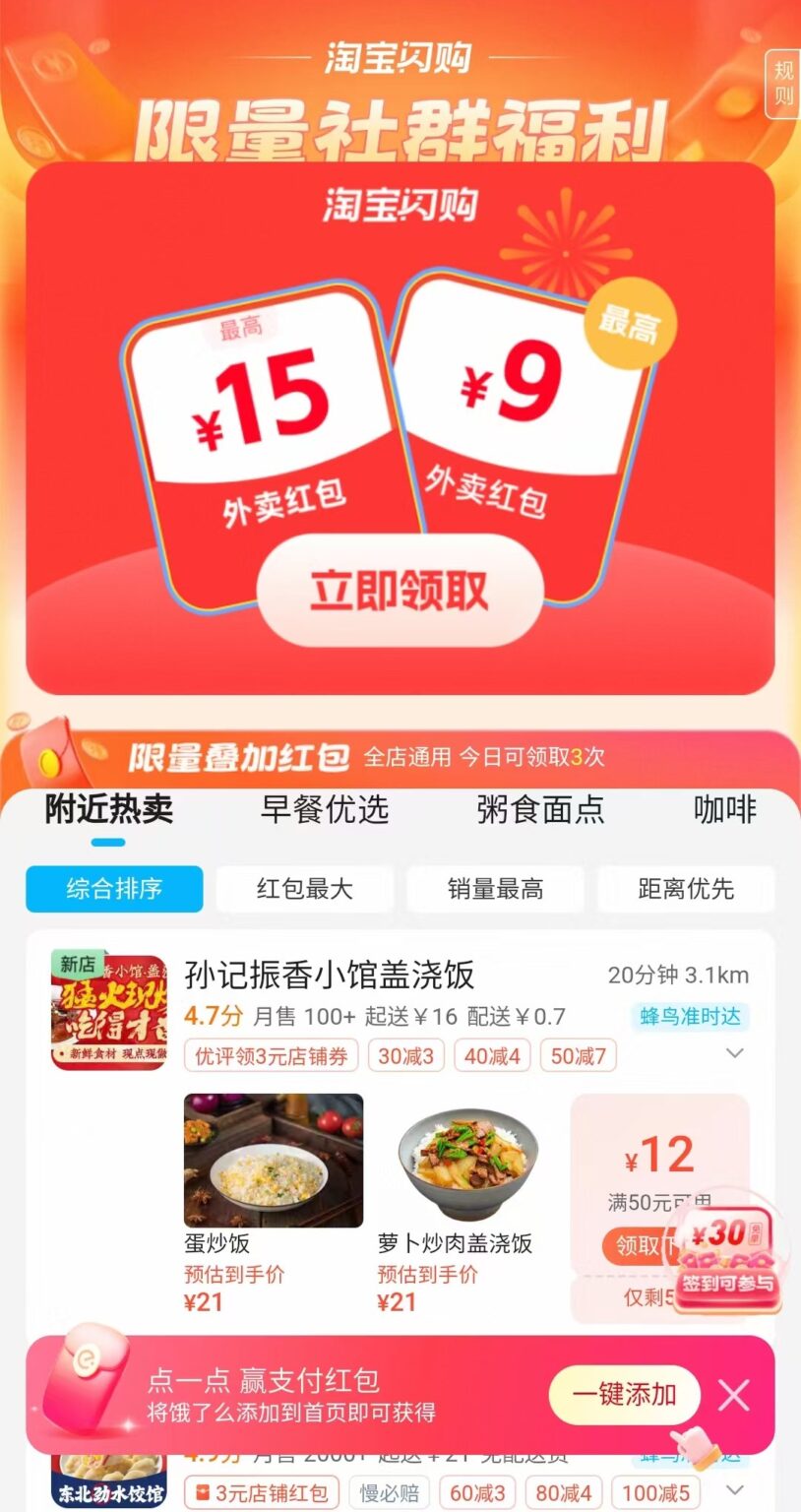Select the 红包最大 sort option
The width and height of the screenshot is (801, 1512).
point(304,889)
